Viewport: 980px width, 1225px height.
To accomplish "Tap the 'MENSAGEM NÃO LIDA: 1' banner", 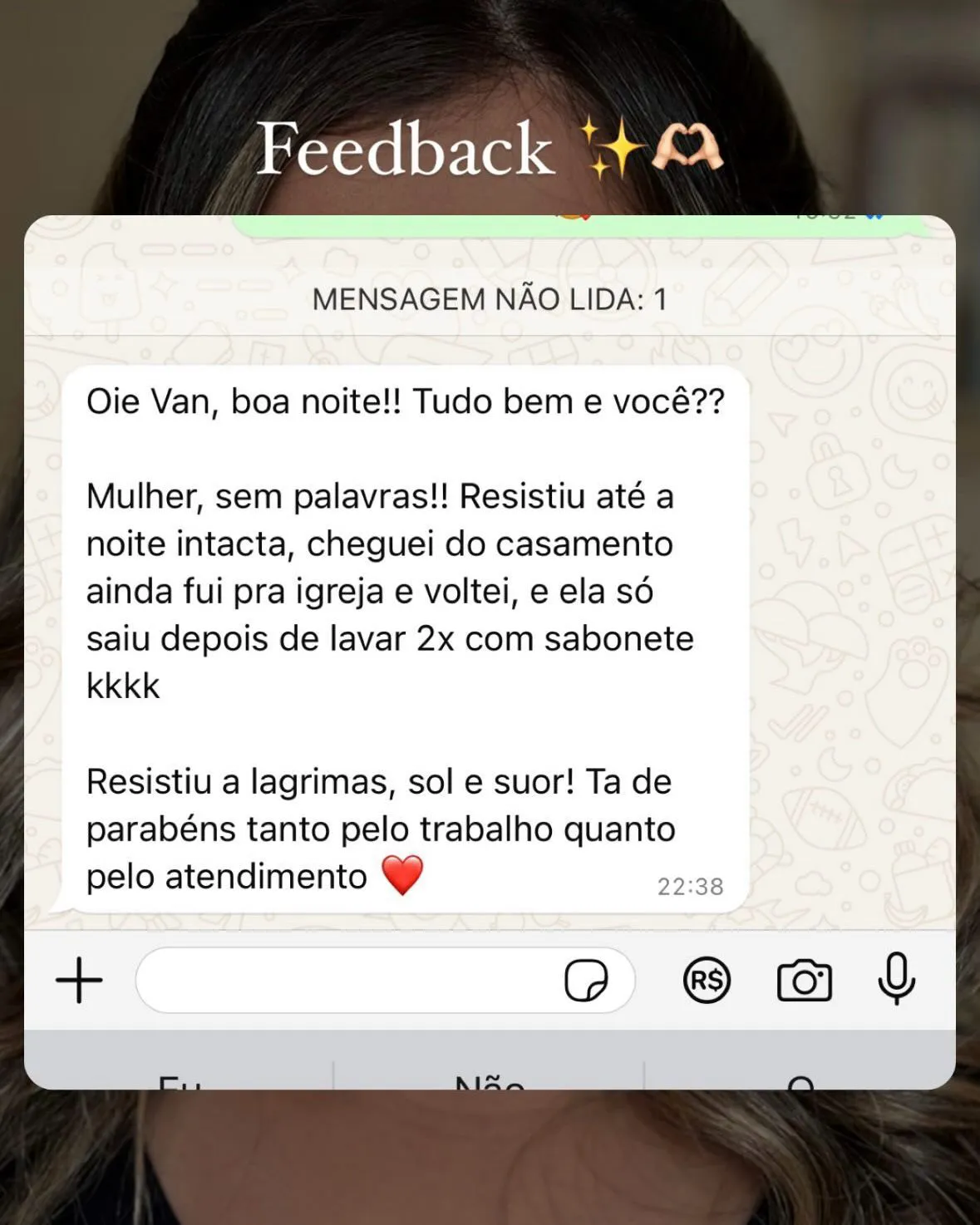I will click(x=490, y=303).
